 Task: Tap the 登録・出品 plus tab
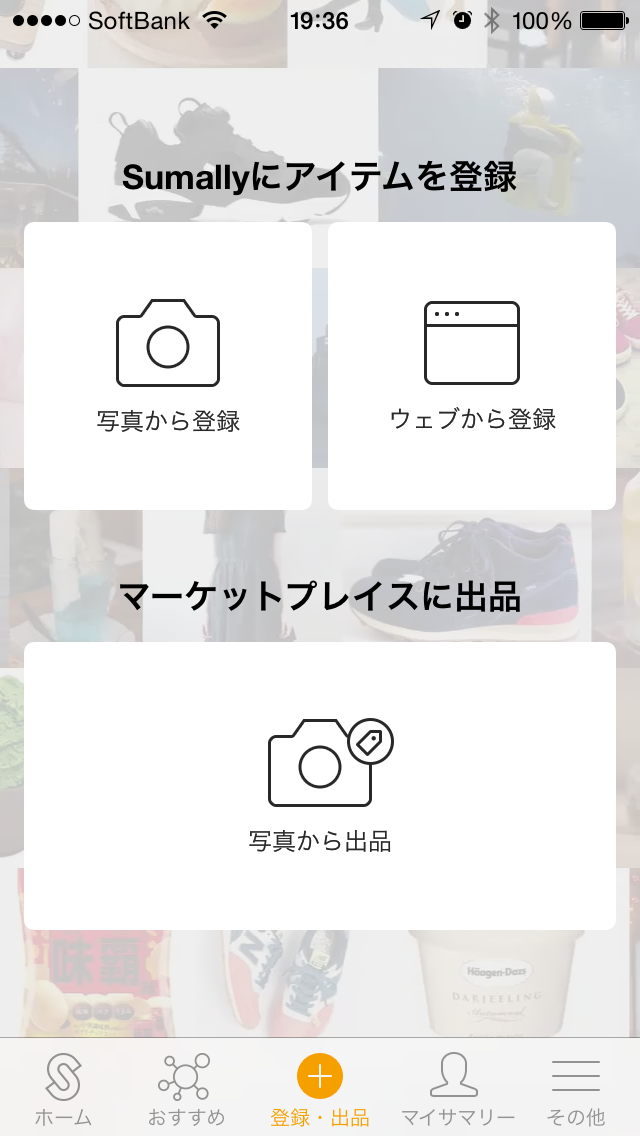[320, 1089]
